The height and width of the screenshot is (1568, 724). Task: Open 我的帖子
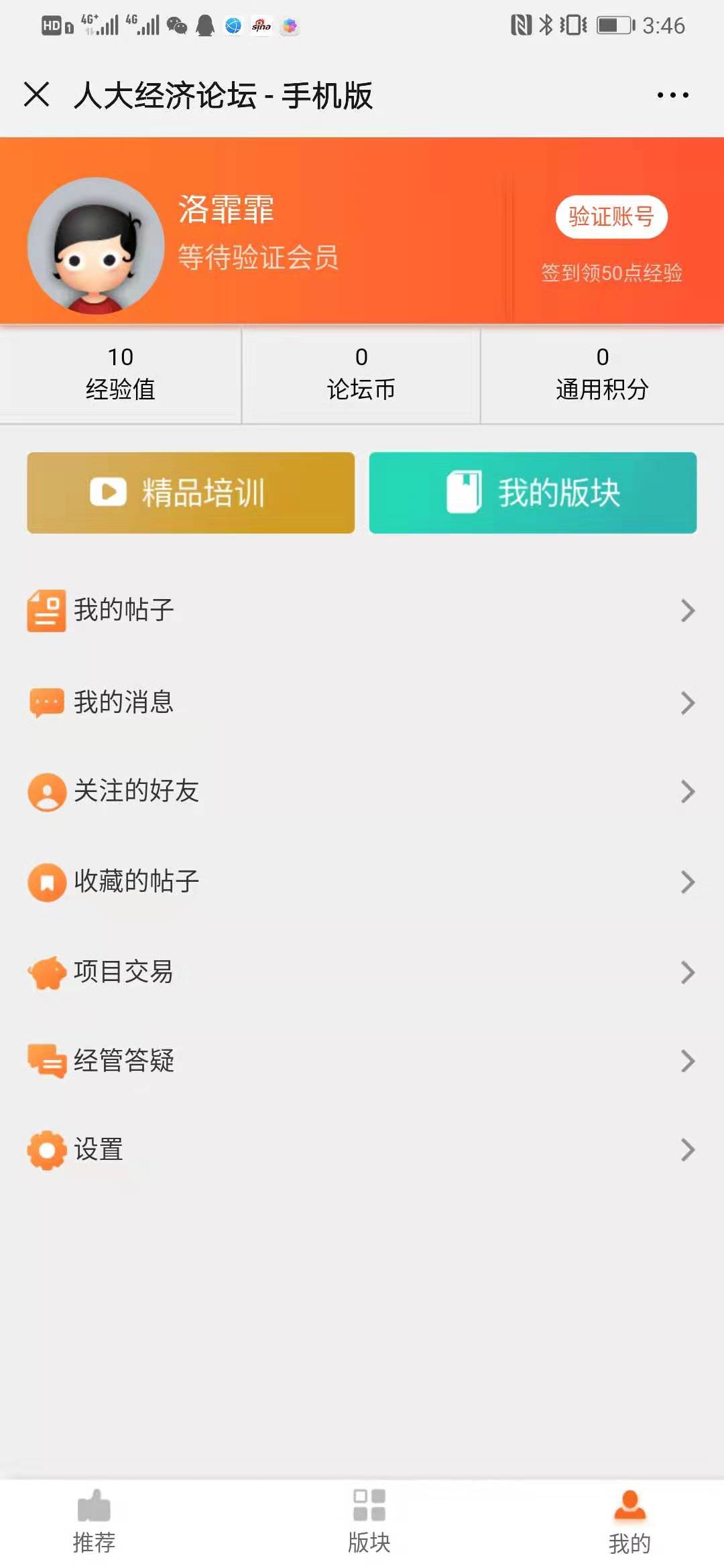point(362,610)
